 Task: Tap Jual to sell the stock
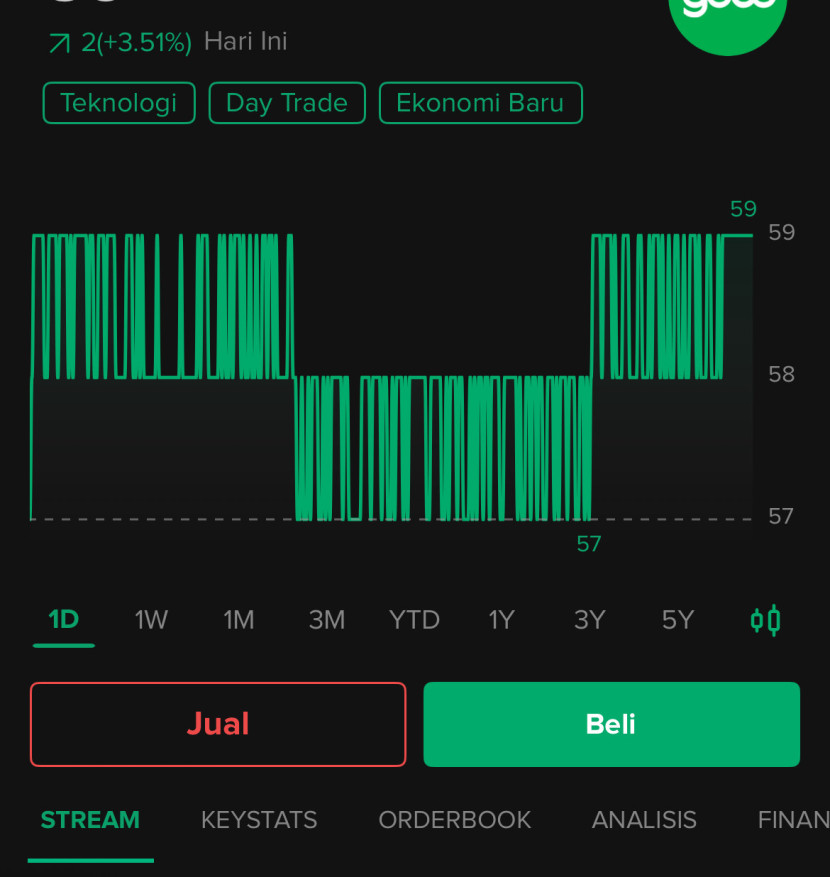click(x=218, y=724)
